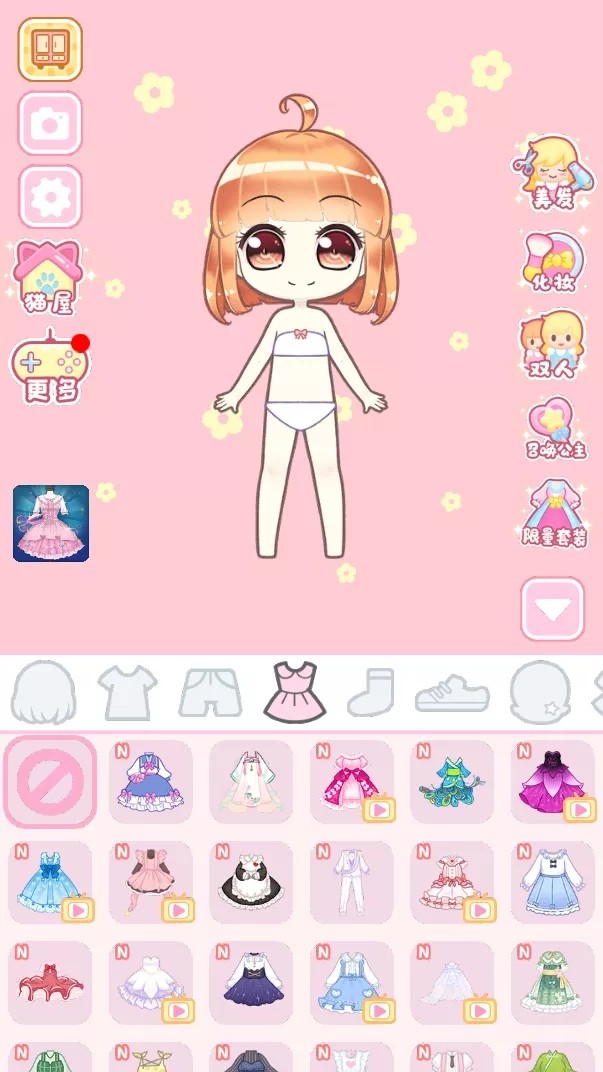Switch to the hair category tab
603x1072 pixels.
coord(43,692)
